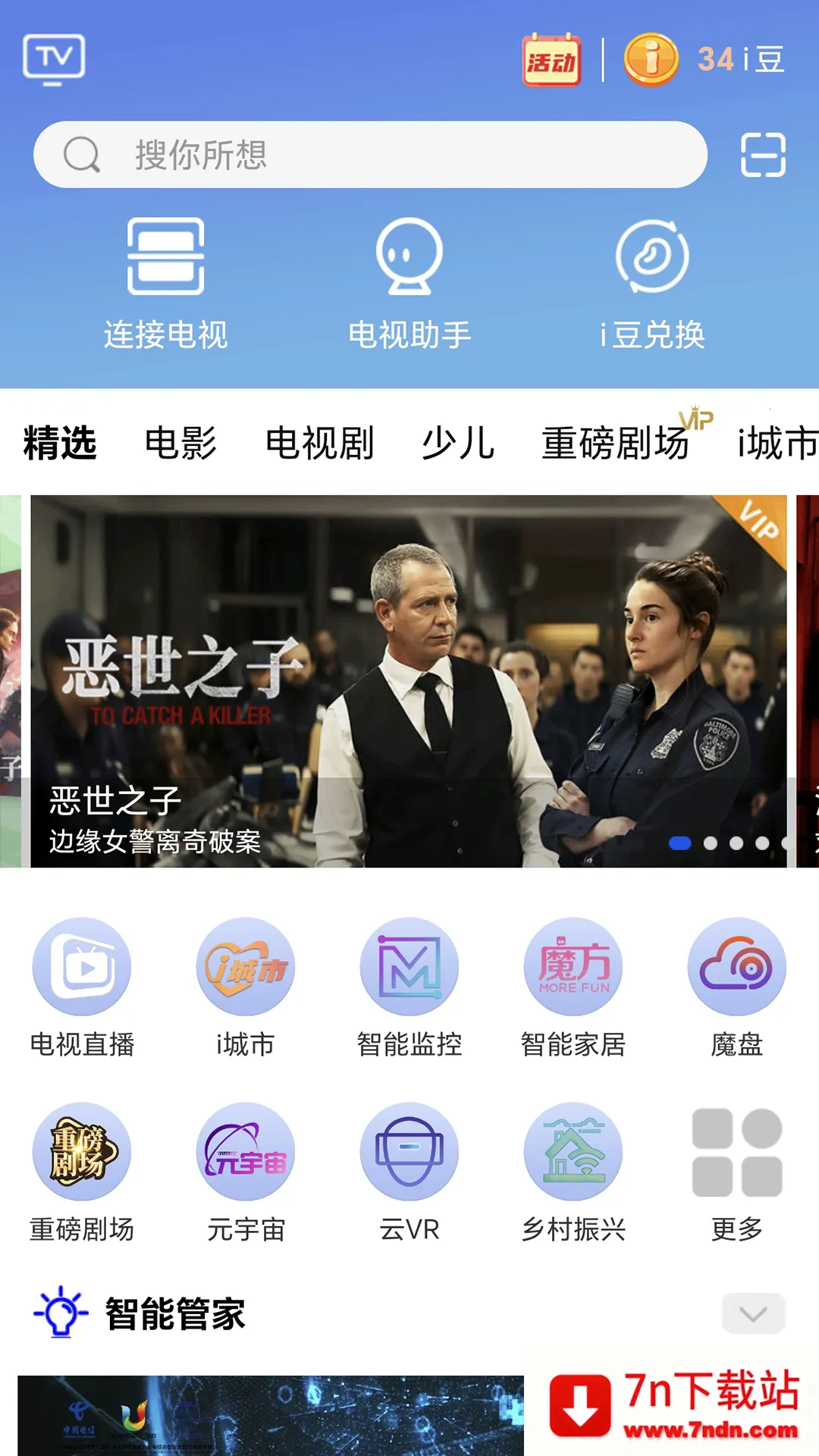This screenshot has width=819, height=1456.
Task: Open the 活动 activity calendar
Action: [551, 60]
